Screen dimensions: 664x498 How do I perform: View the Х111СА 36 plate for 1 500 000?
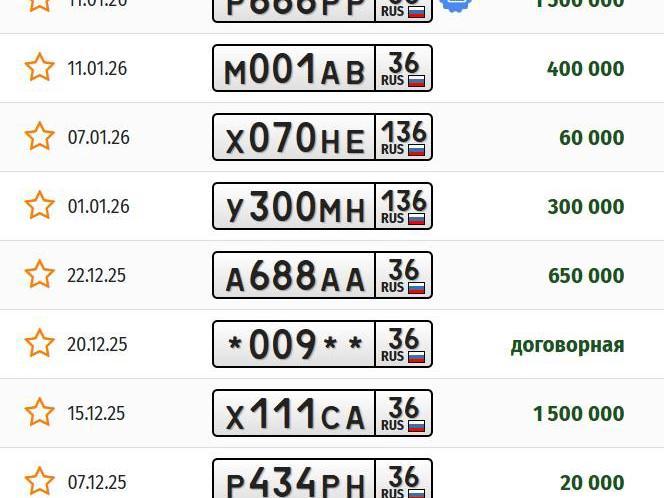(x=322, y=413)
